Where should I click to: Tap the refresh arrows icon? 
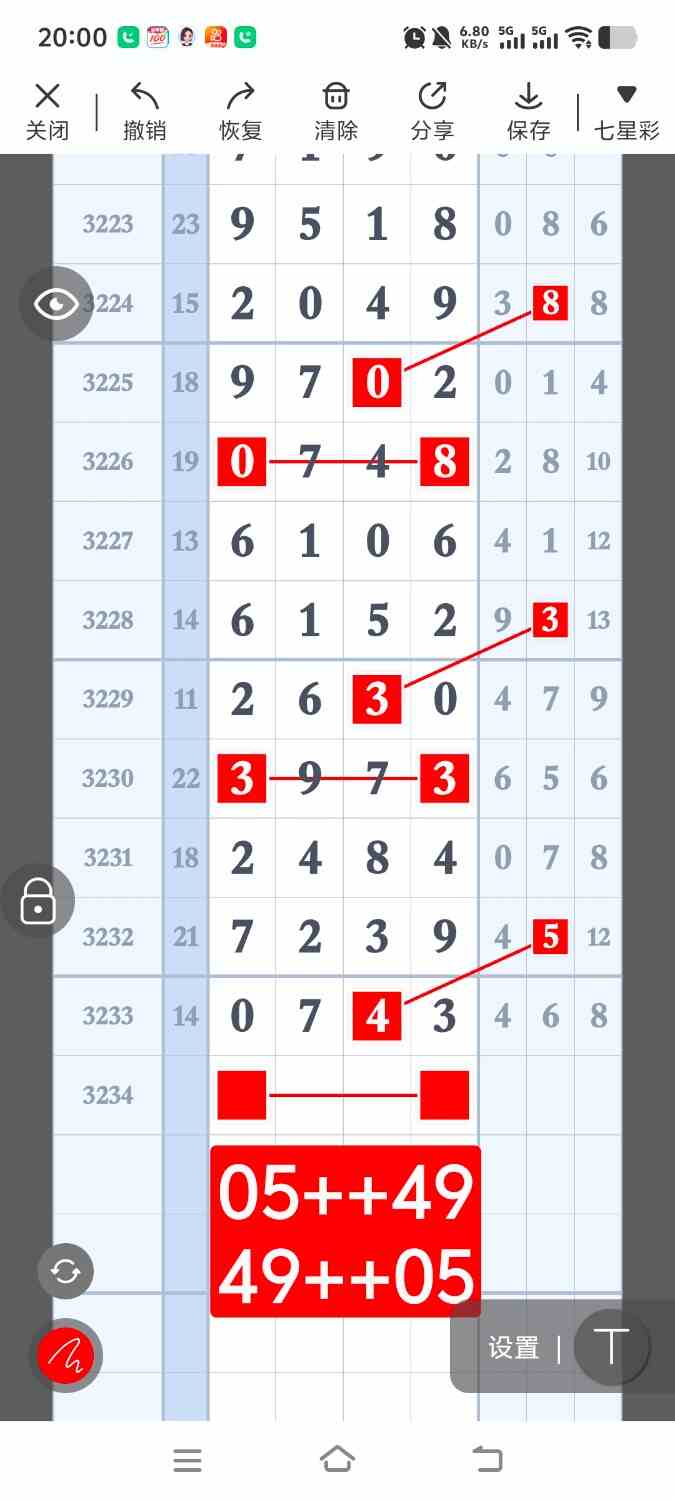(66, 1271)
